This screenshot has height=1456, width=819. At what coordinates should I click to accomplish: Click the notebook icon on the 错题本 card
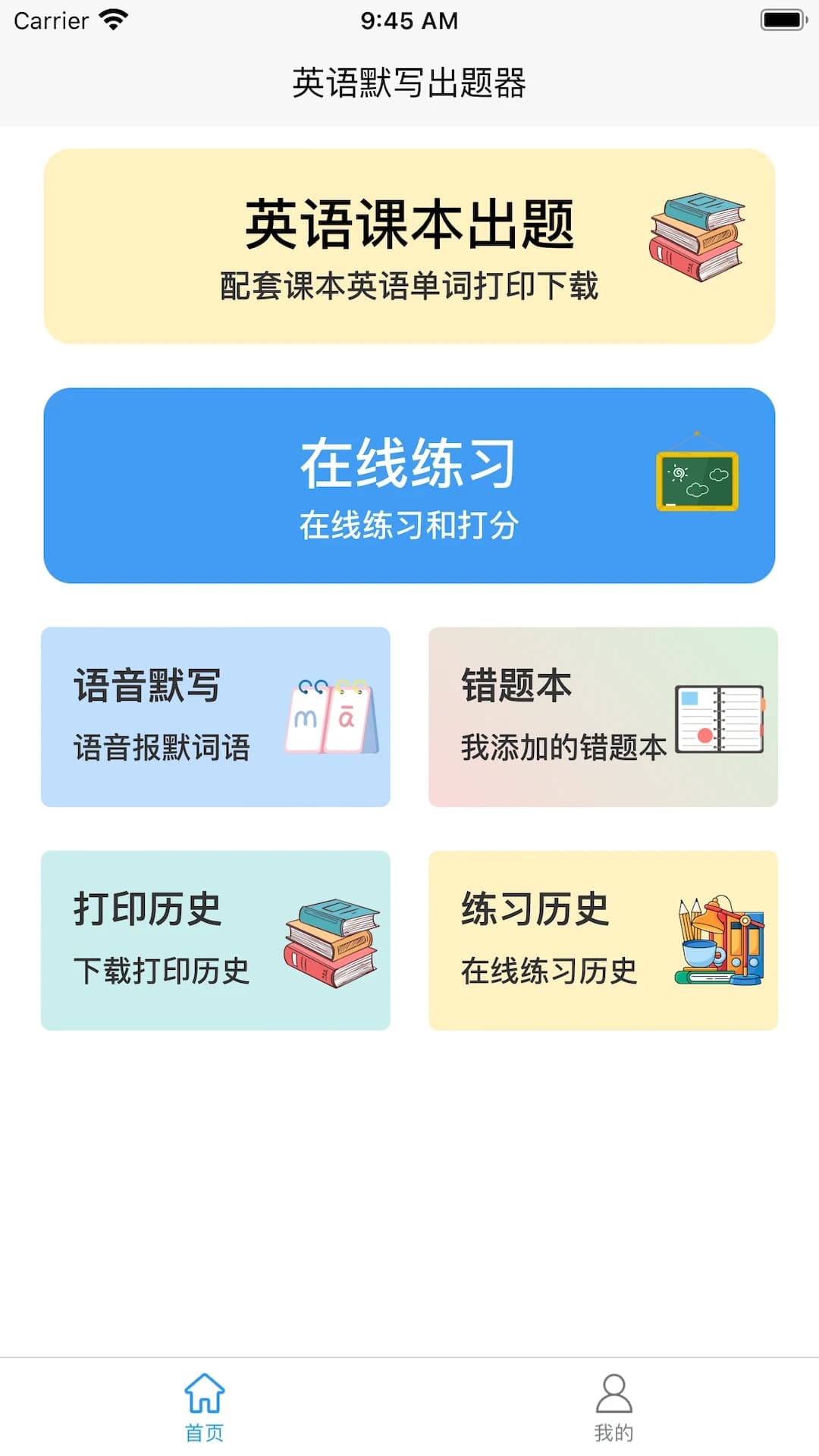[x=720, y=717]
